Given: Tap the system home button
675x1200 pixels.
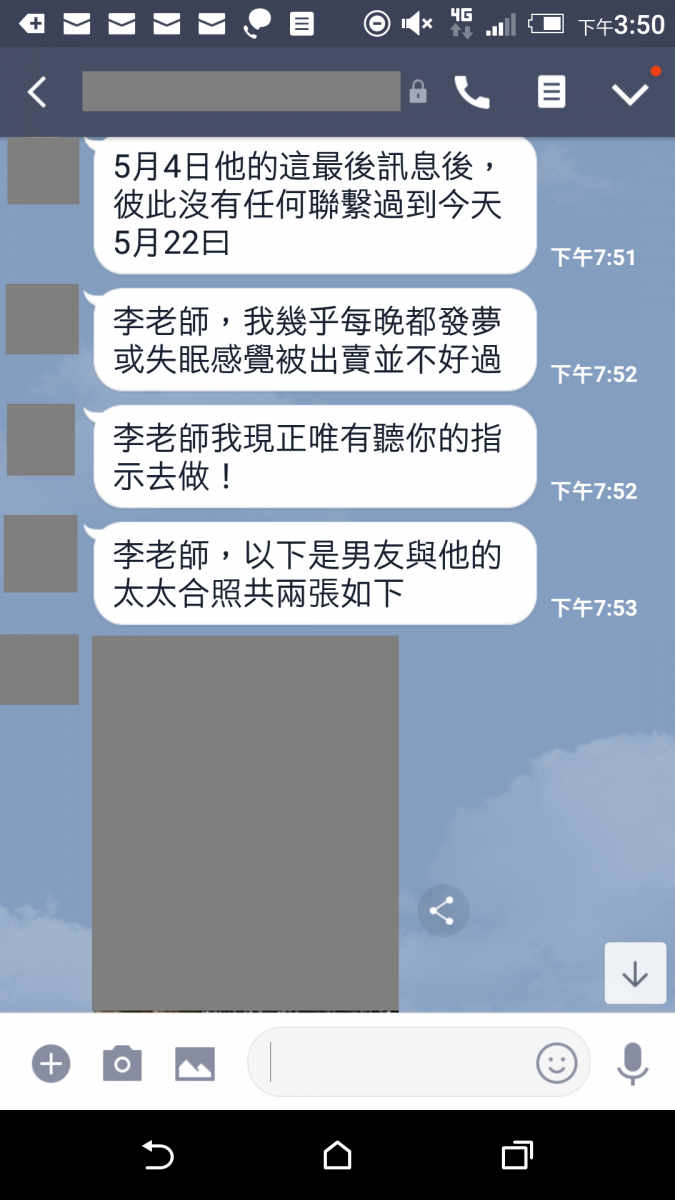Looking at the screenshot, I should [x=337, y=1156].
